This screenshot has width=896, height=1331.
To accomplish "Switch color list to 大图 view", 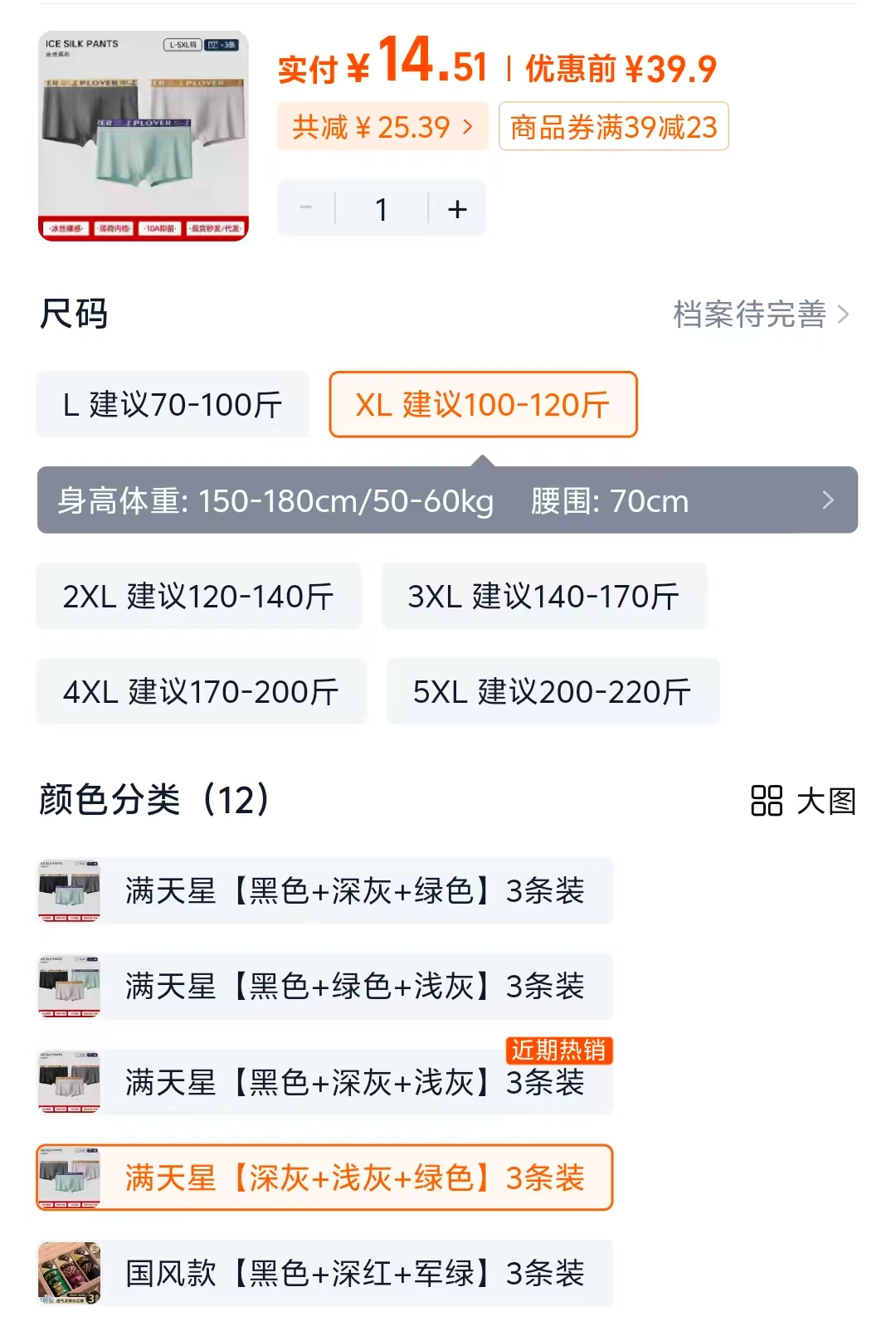I will (802, 802).
